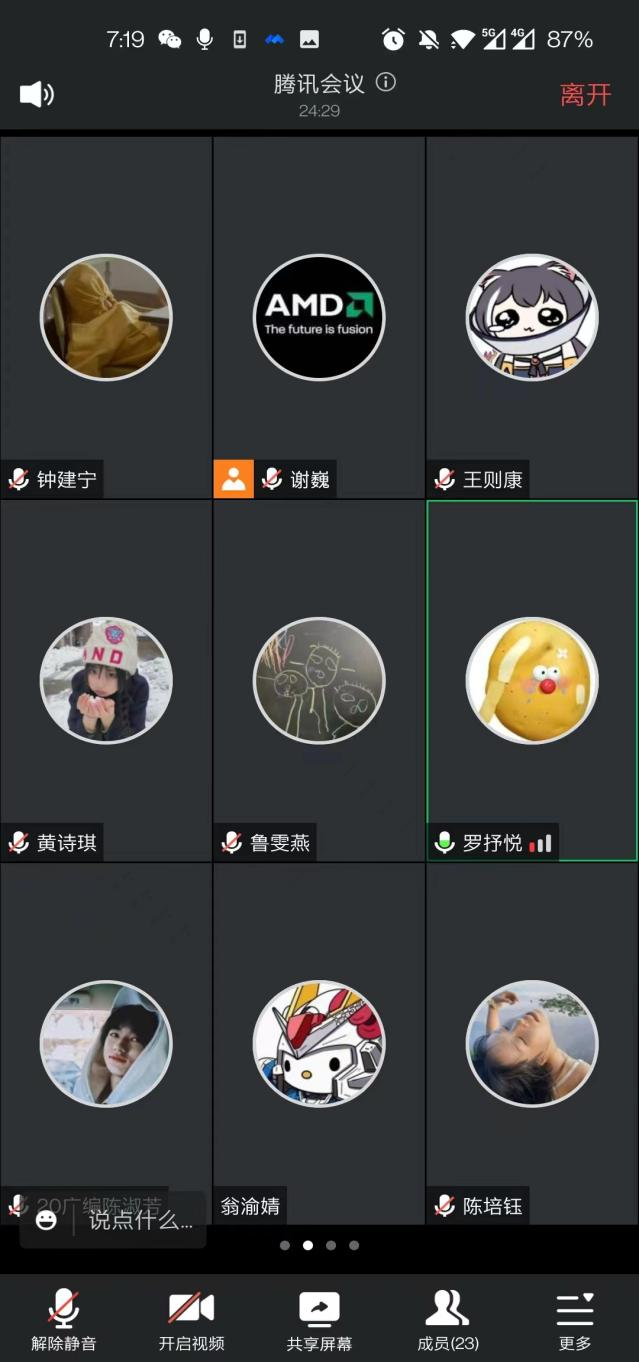Start 共享屏幕 screen sharing
Screen dimensions: 639x1362
tap(319, 1319)
